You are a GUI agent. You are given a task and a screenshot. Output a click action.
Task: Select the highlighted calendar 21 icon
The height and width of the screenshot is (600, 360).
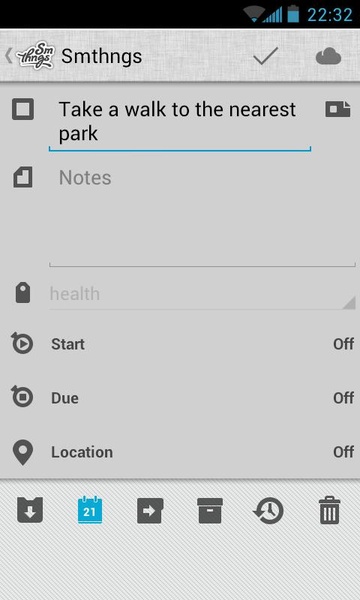coord(90,510)
